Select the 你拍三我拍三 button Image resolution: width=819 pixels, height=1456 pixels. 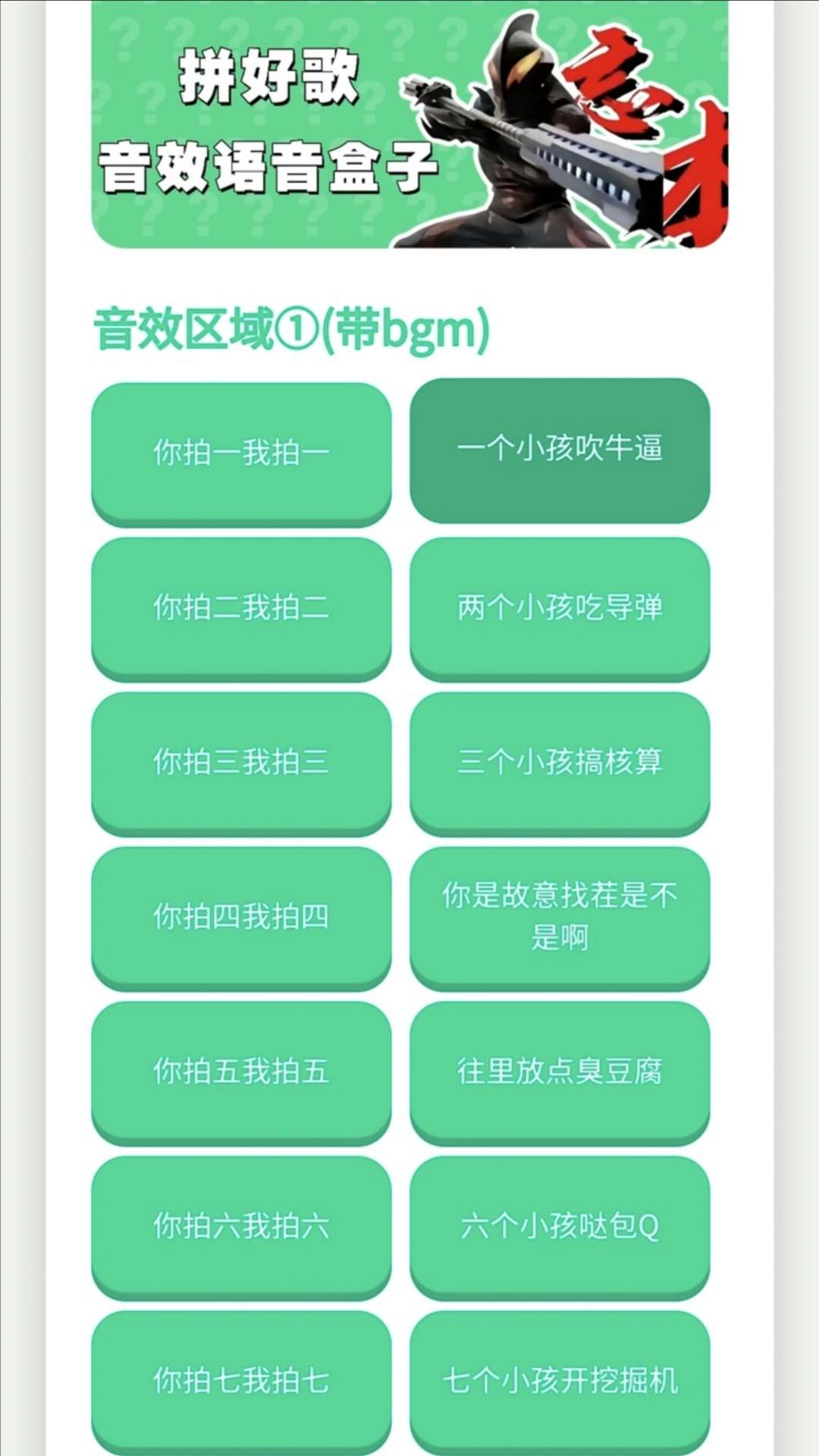pyautogui.click(x=241, y=761)
